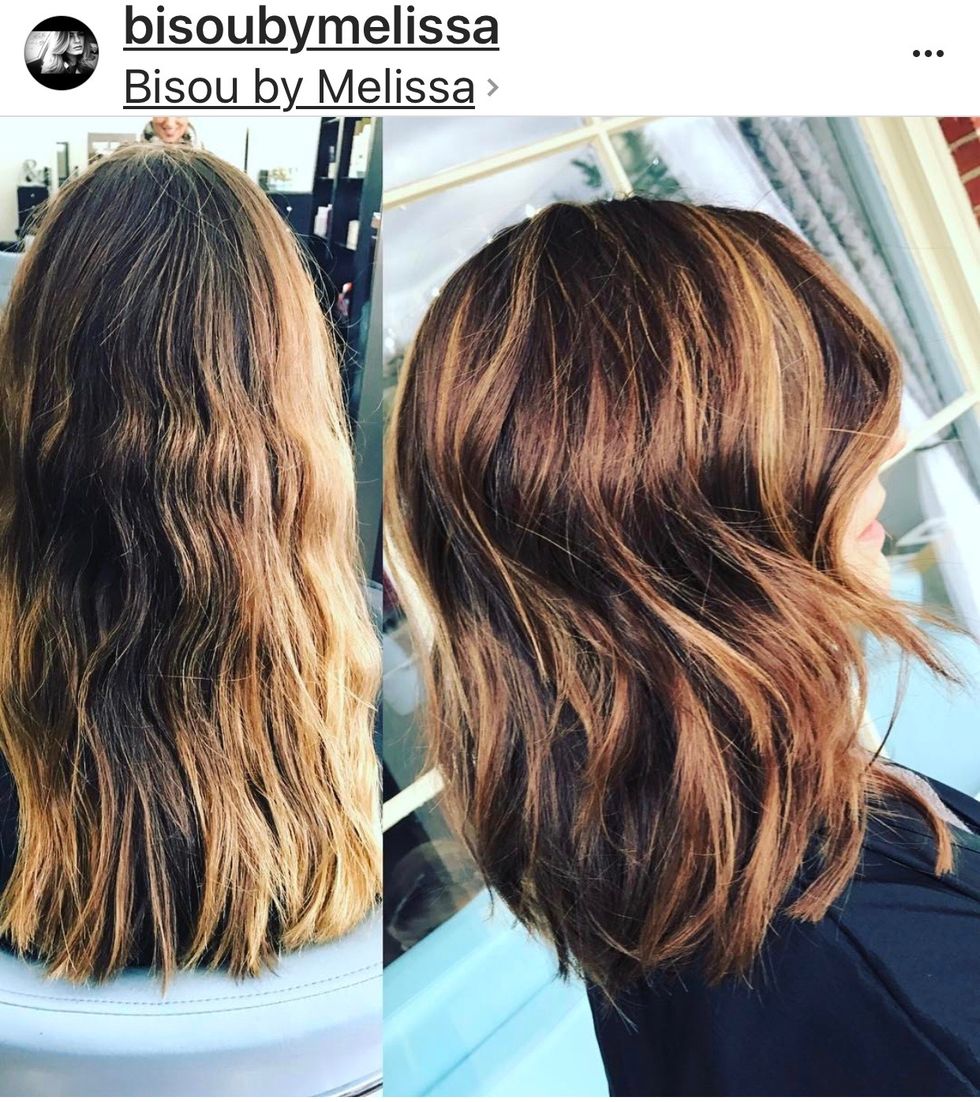Screen dimensions: 980x1102
Task: Open the post's three-dot options menu
Action: (x=928, y=53)
